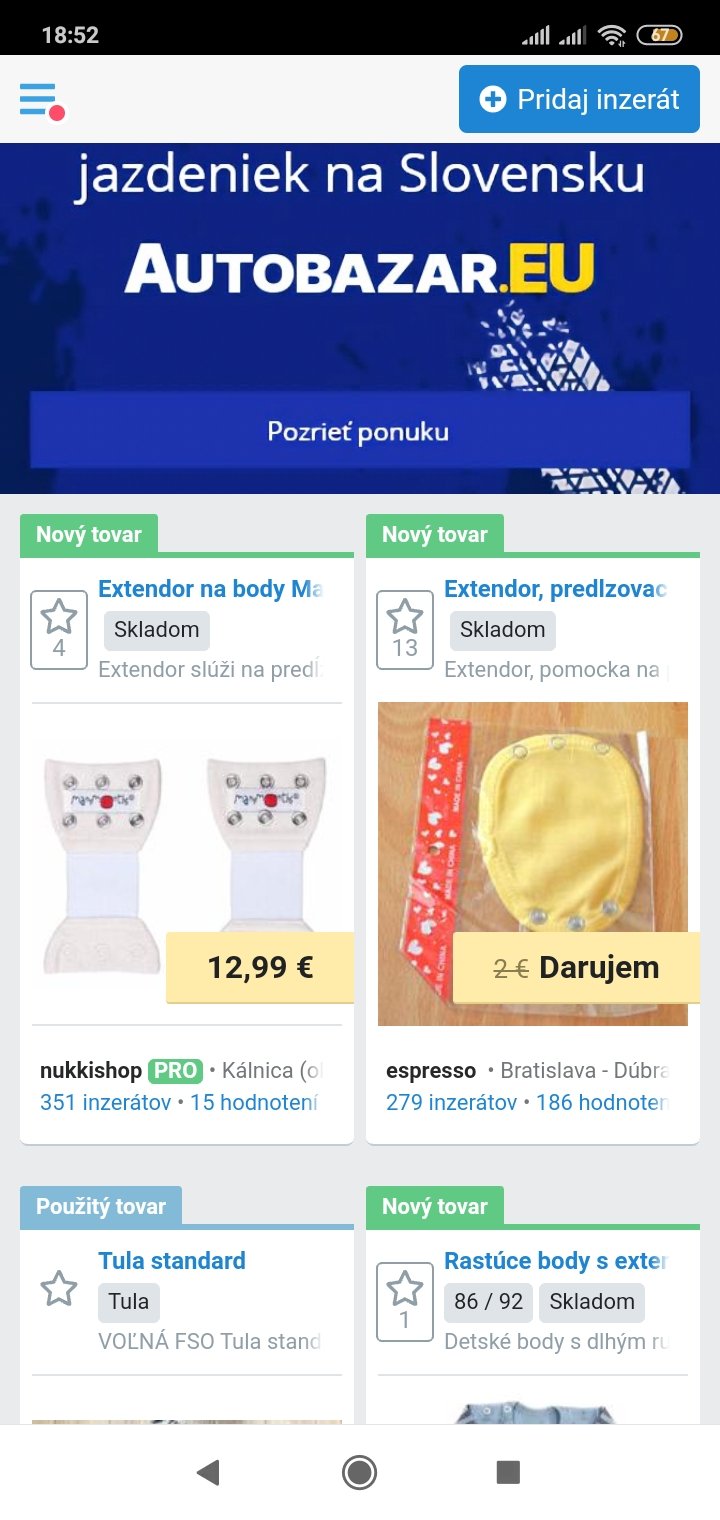Favorite the Rastúce body listing star
The image size is (720, 1520).
[x=405, y=1300]
